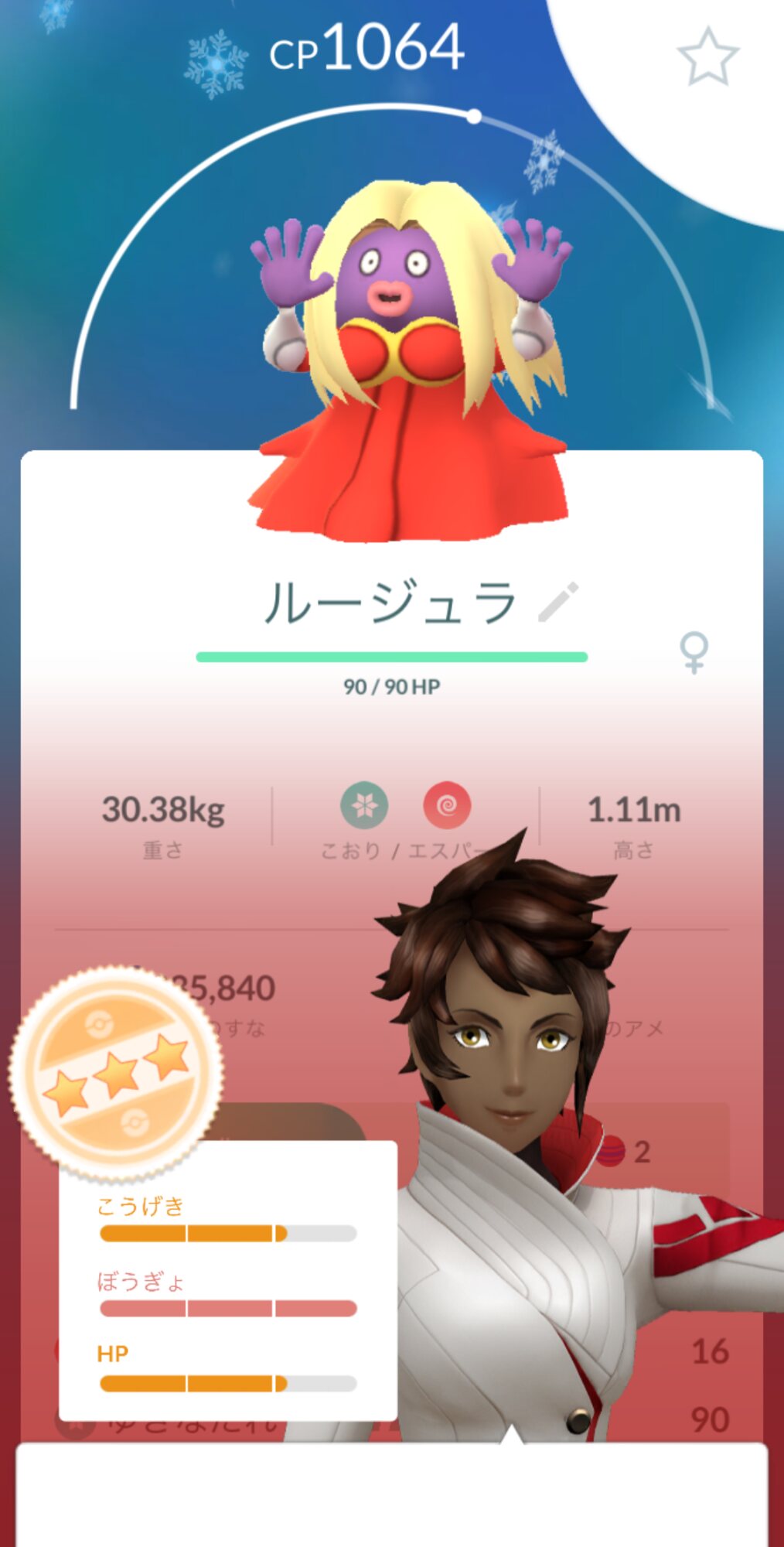Viewport: 784px width, 1547px height.
Task: Mark ルージュラ as favorite with the star
Action: pyautogui.click(x=707, y=56)
